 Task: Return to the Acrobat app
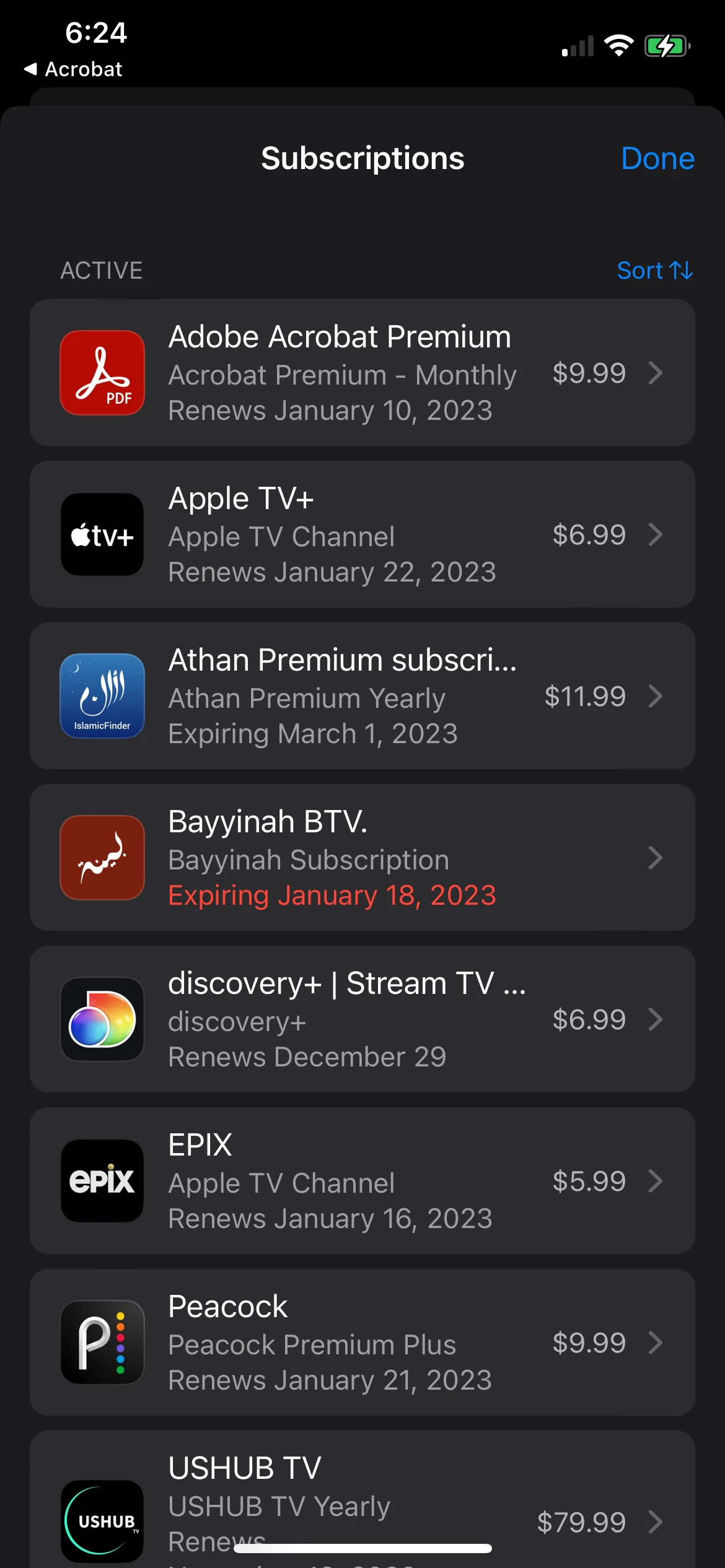73,69
